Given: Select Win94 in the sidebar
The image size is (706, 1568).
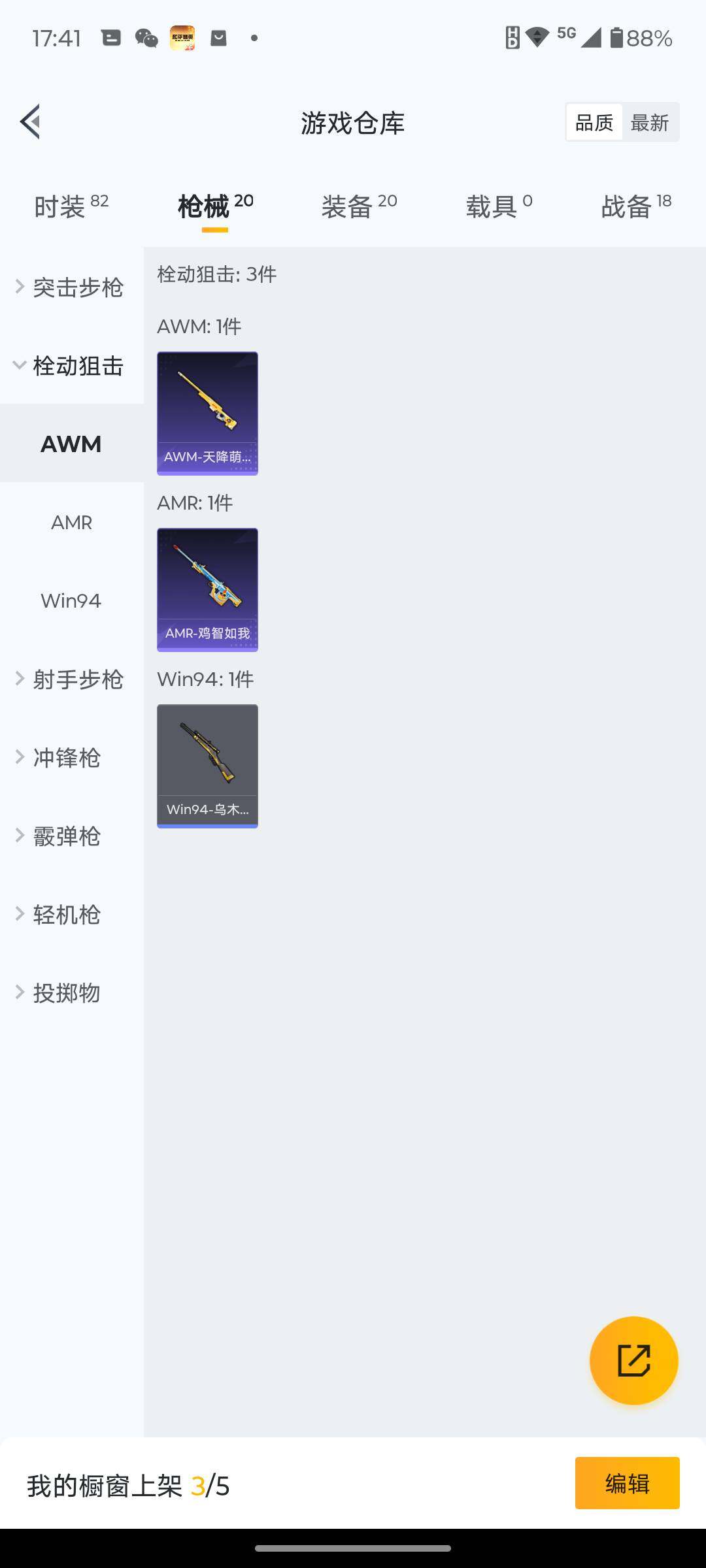Looking at the screenshot, I should pyautogui.click(x=71, y=601).
